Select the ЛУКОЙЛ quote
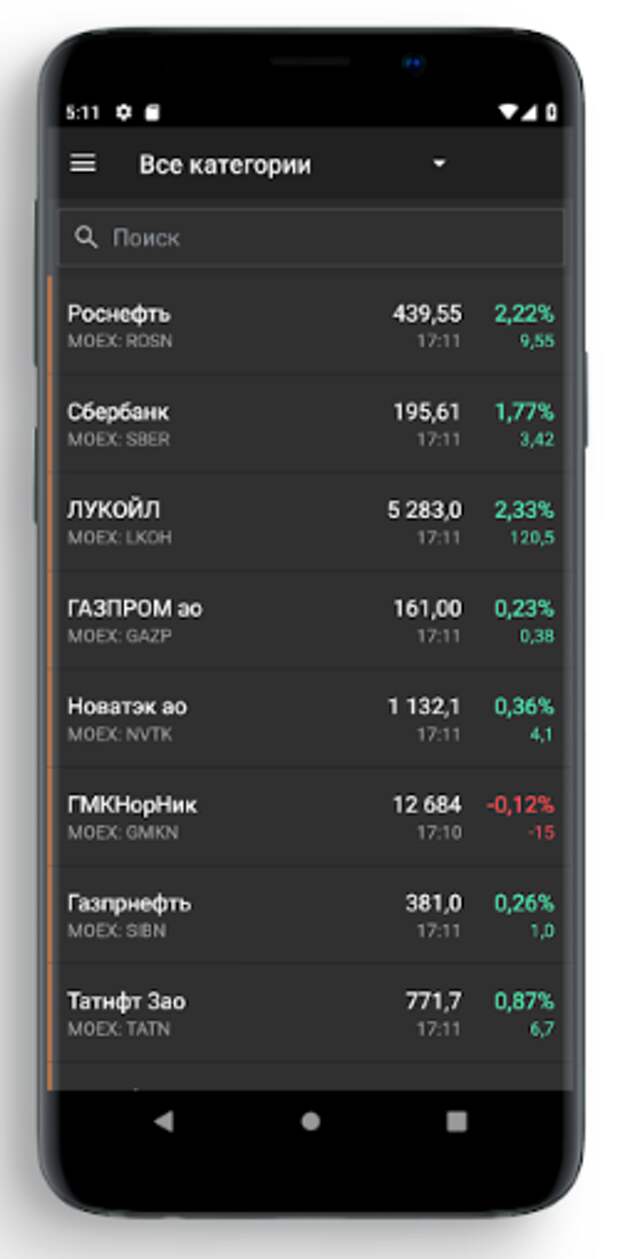 tap(311, 521)
